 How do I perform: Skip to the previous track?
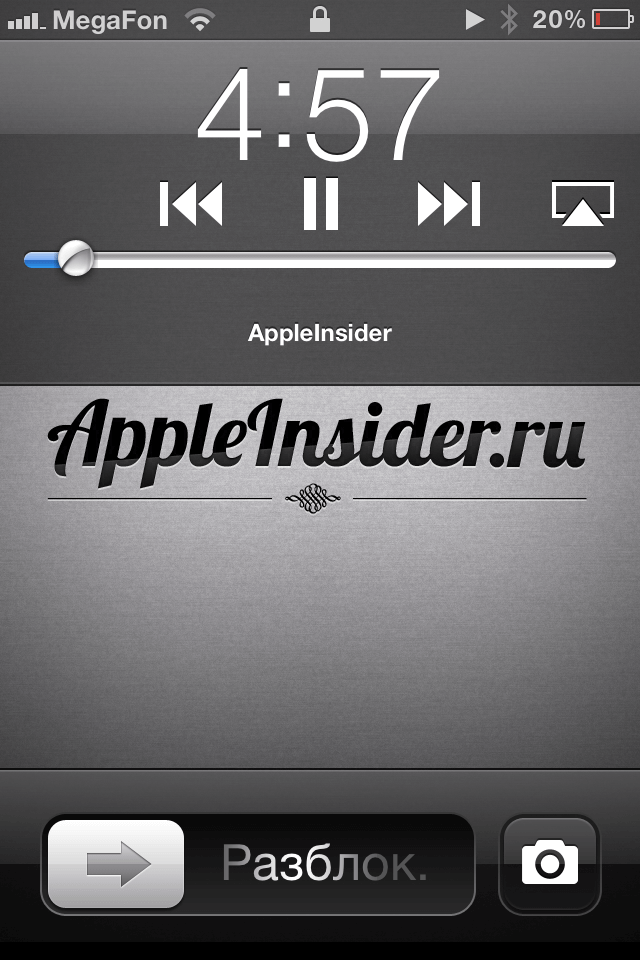(x=191, y=204)
